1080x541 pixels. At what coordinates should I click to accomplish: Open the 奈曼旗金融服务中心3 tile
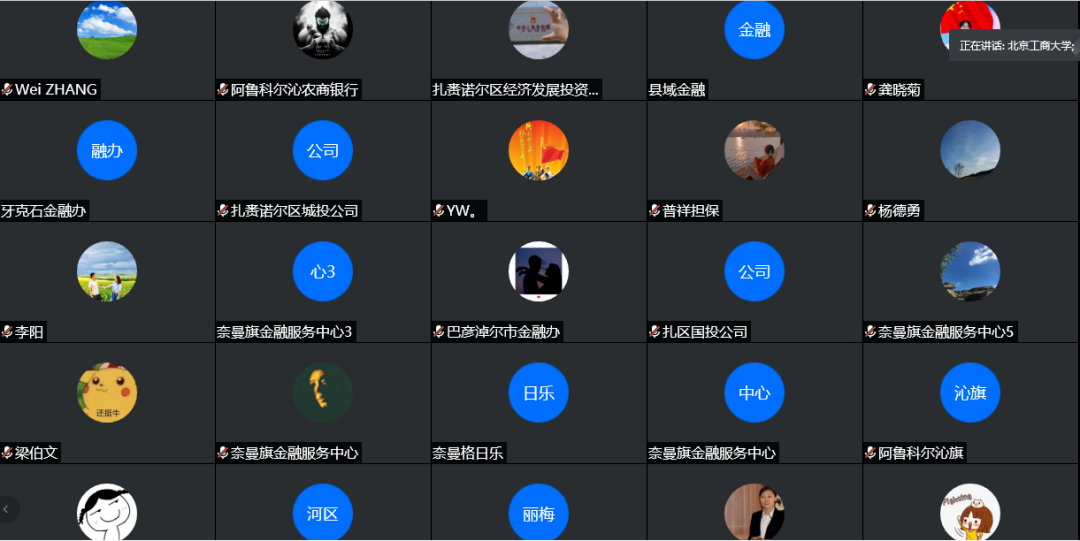click(322, 281)
